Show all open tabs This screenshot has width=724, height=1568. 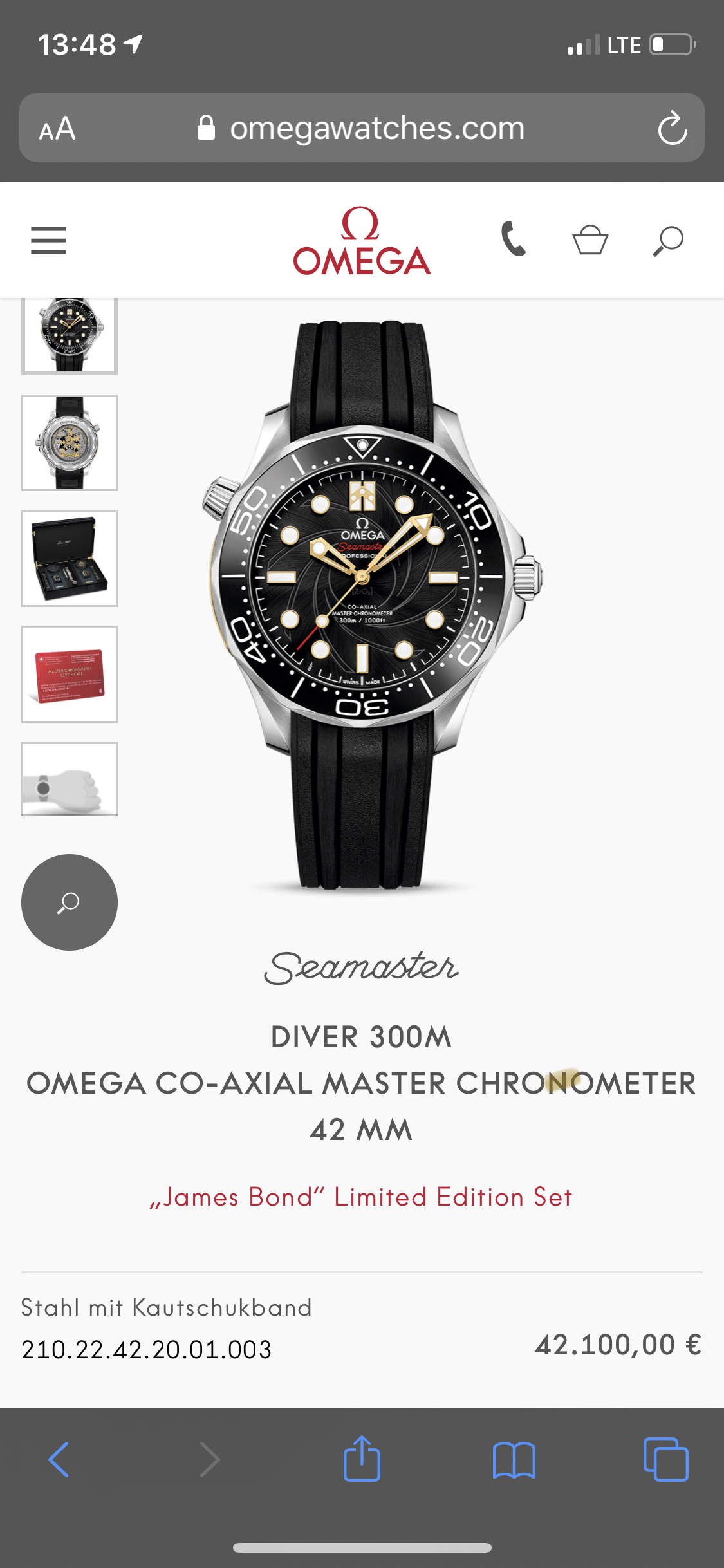click(x=665, y=1459)
